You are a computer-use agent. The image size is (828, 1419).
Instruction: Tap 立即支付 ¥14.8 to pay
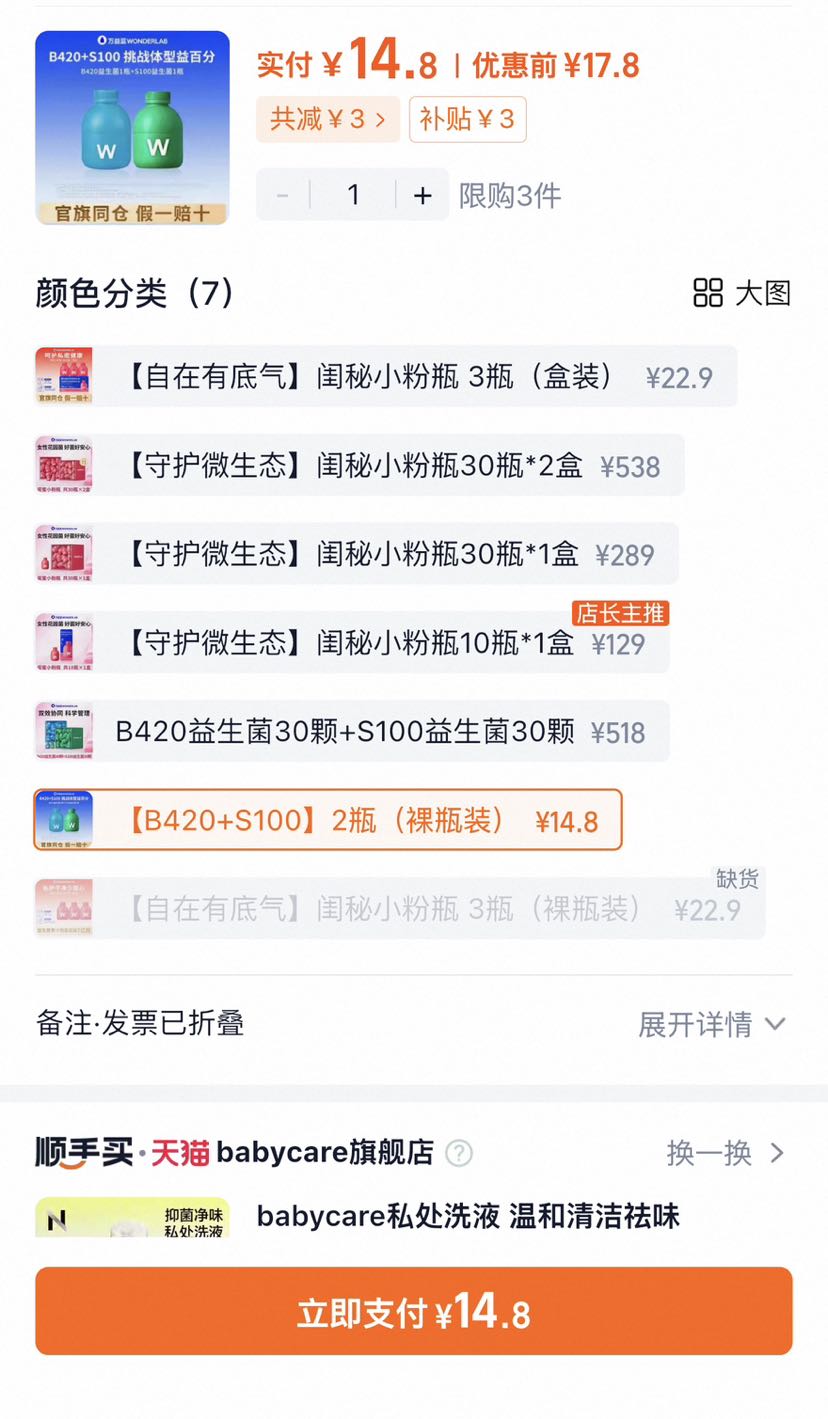point(414,1311)
